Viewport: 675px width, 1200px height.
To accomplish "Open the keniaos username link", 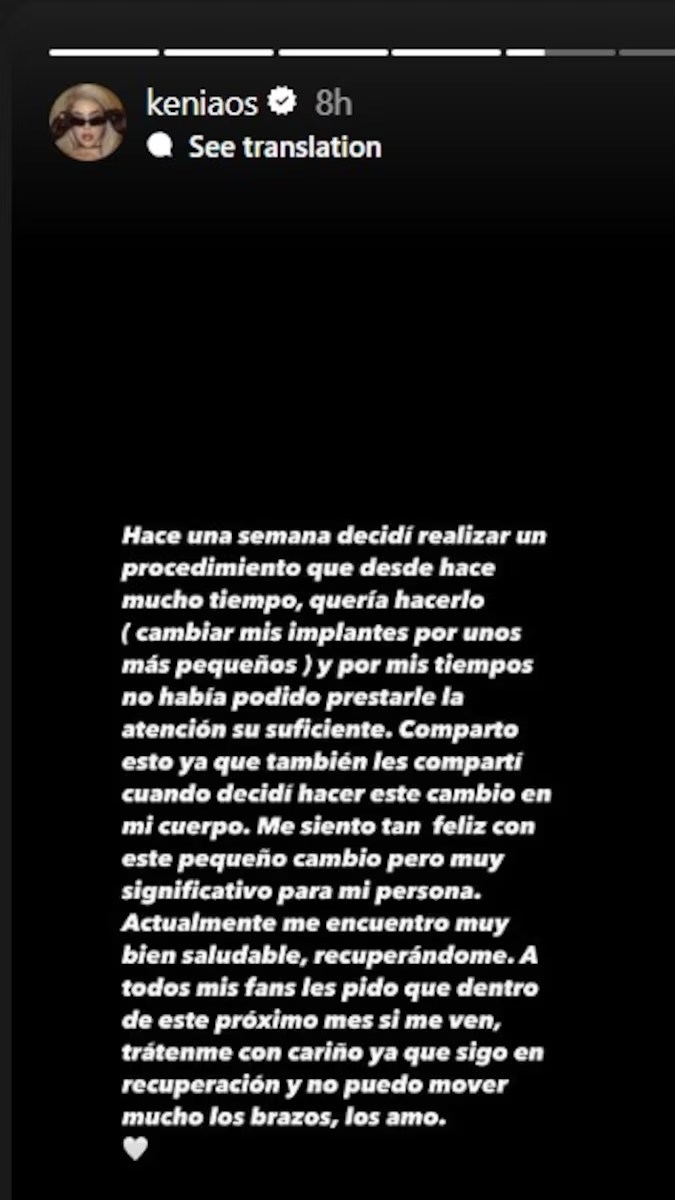I will pos(202,102).
